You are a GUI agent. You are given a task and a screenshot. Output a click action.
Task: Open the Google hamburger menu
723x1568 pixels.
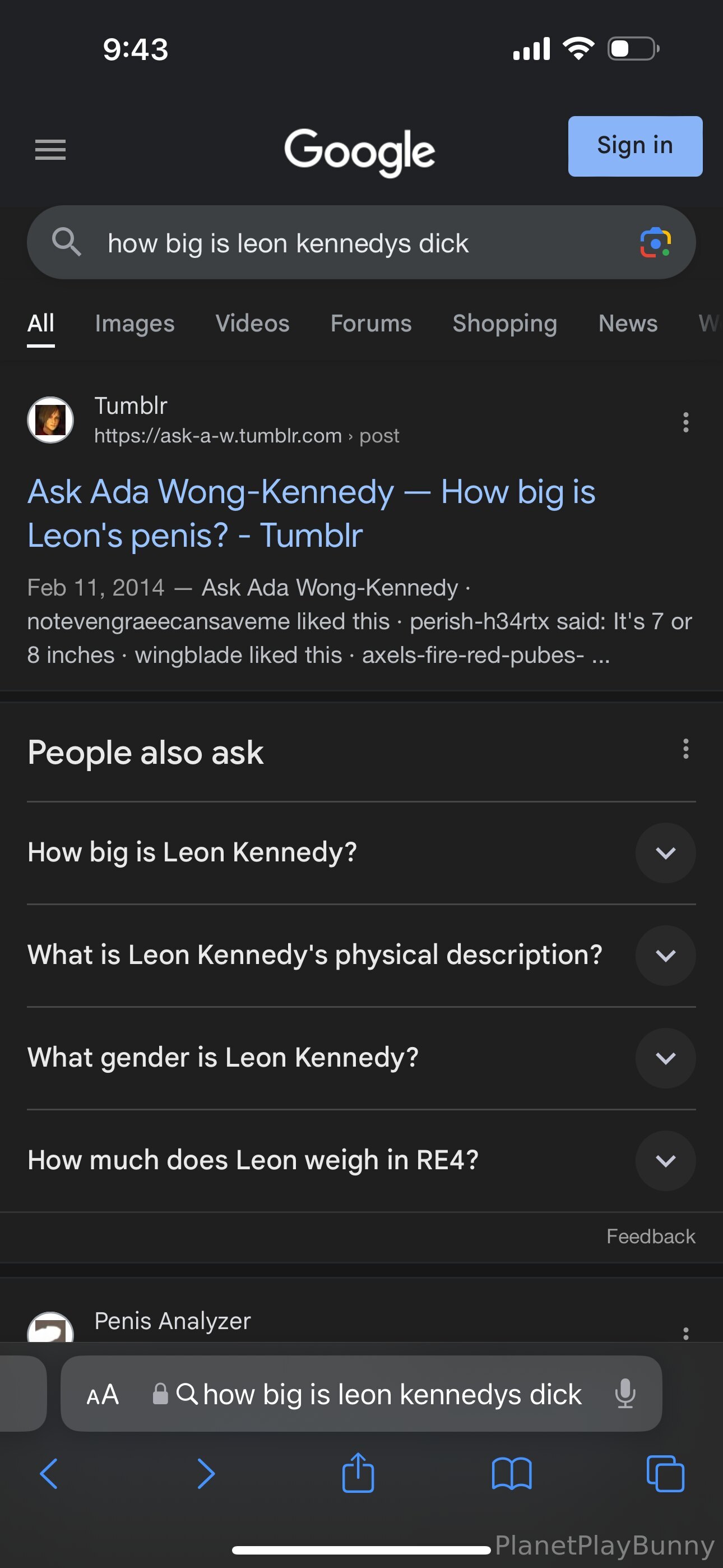[50, 149]
